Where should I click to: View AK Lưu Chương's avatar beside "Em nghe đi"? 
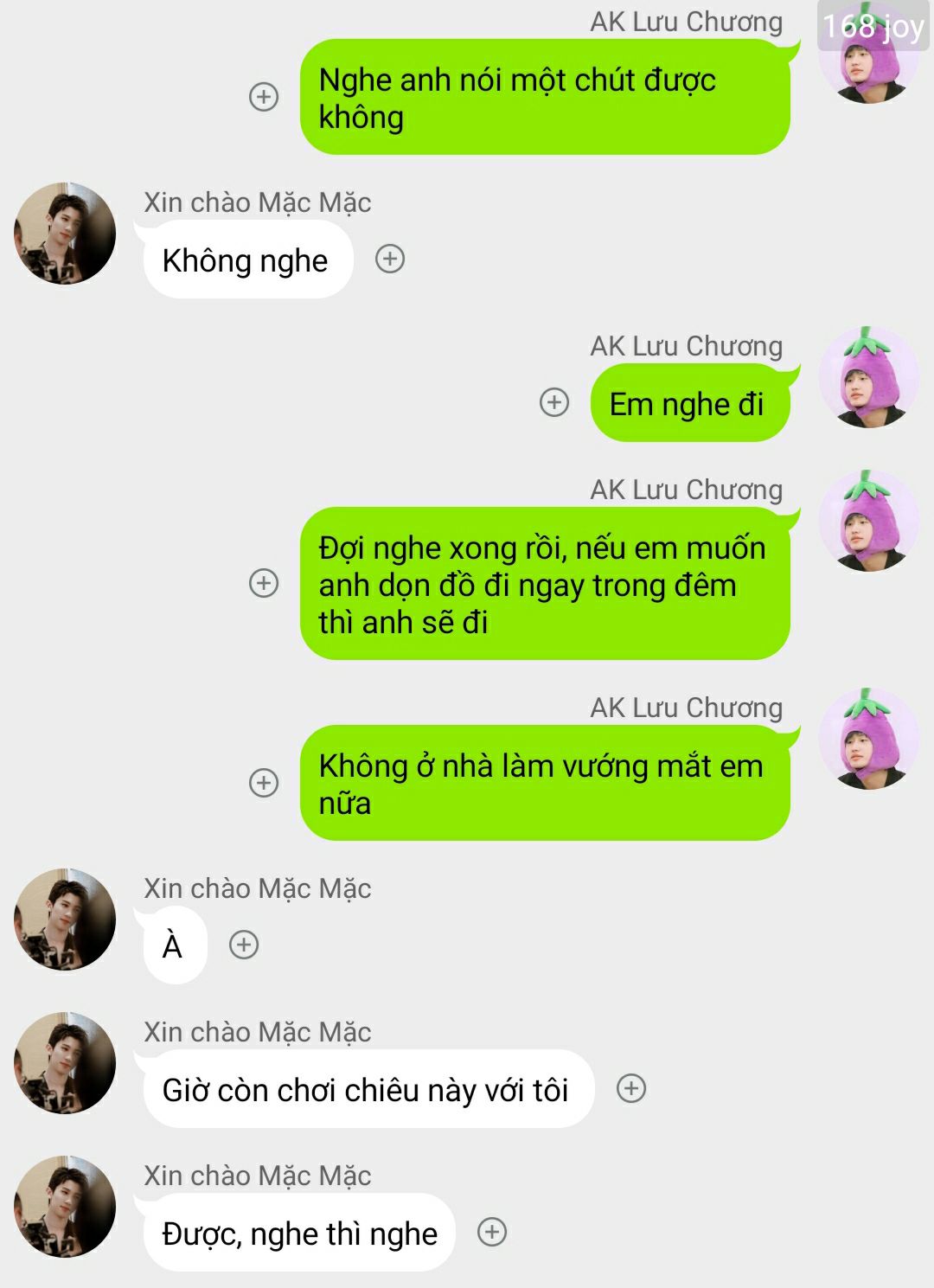(868, 377)
